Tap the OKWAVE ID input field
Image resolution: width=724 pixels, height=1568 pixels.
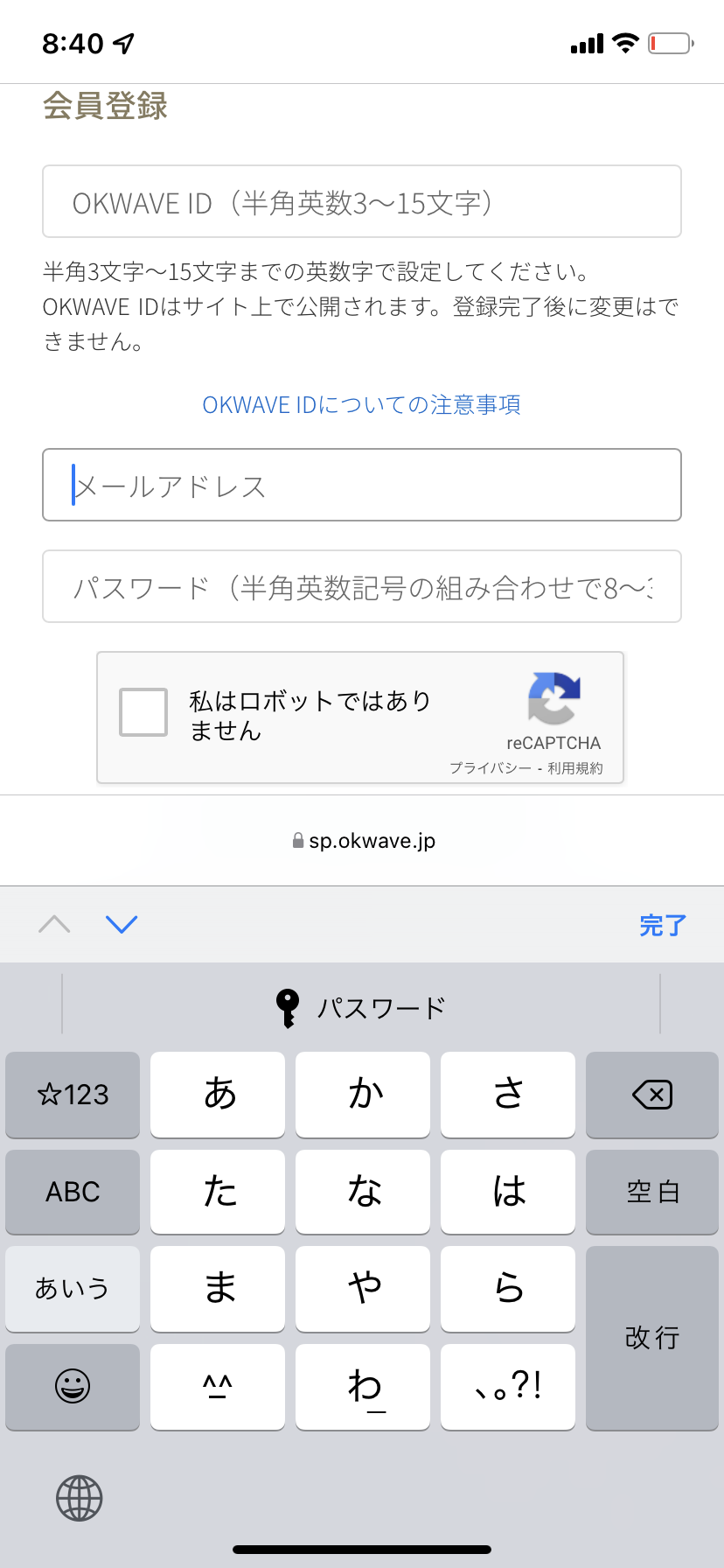(361, 201)
